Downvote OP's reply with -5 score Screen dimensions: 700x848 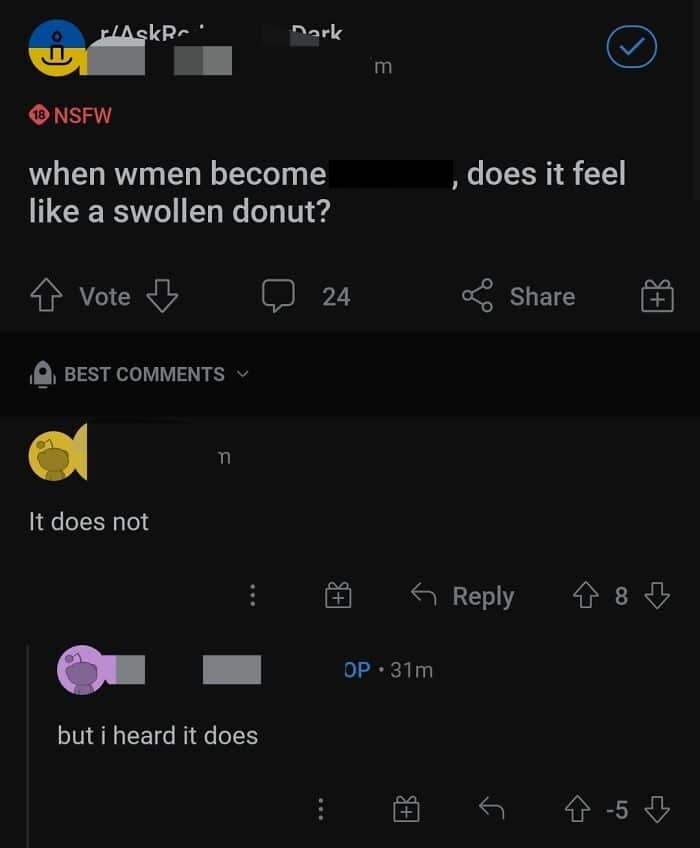[657, 809]
